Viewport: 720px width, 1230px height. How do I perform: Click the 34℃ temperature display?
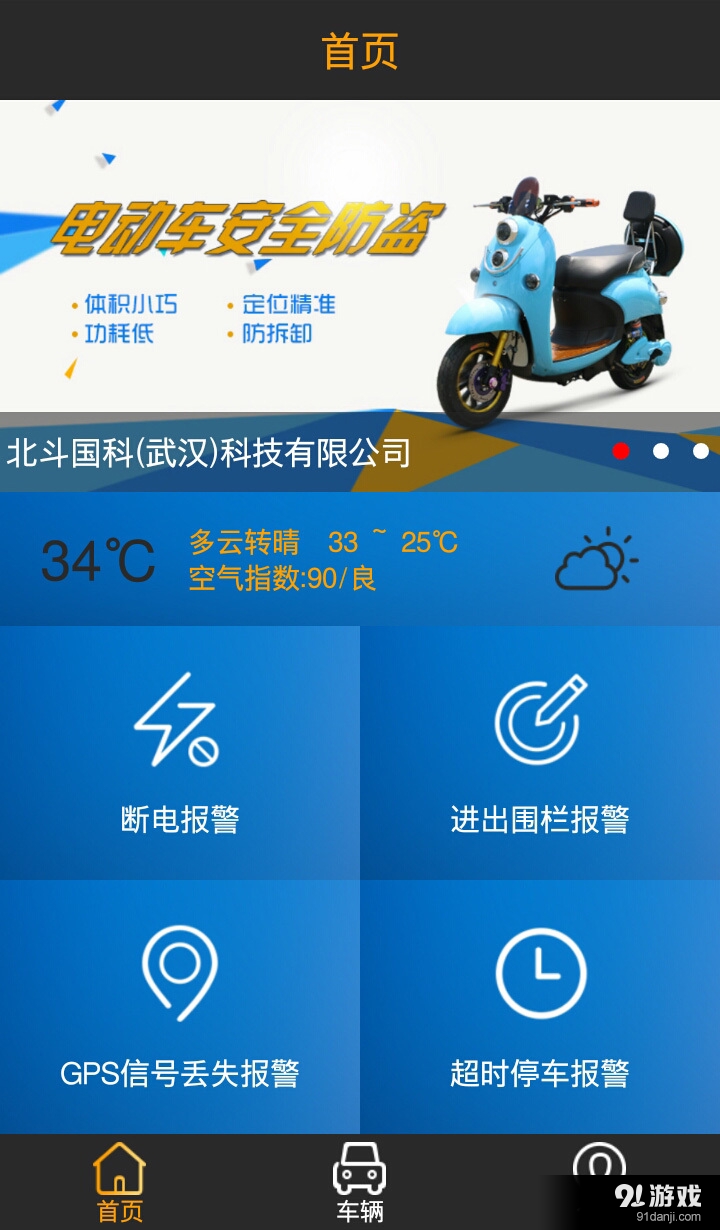[97, 560]
